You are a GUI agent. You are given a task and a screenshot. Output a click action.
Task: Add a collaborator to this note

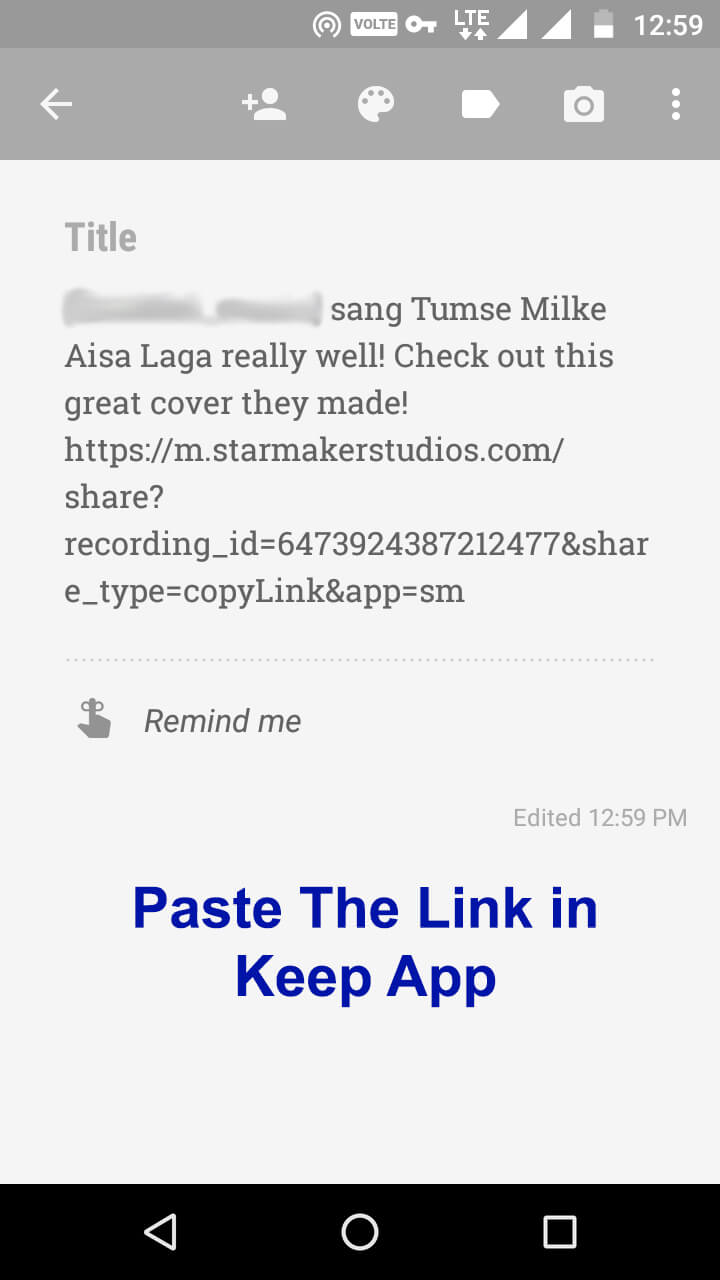(264, 104)
